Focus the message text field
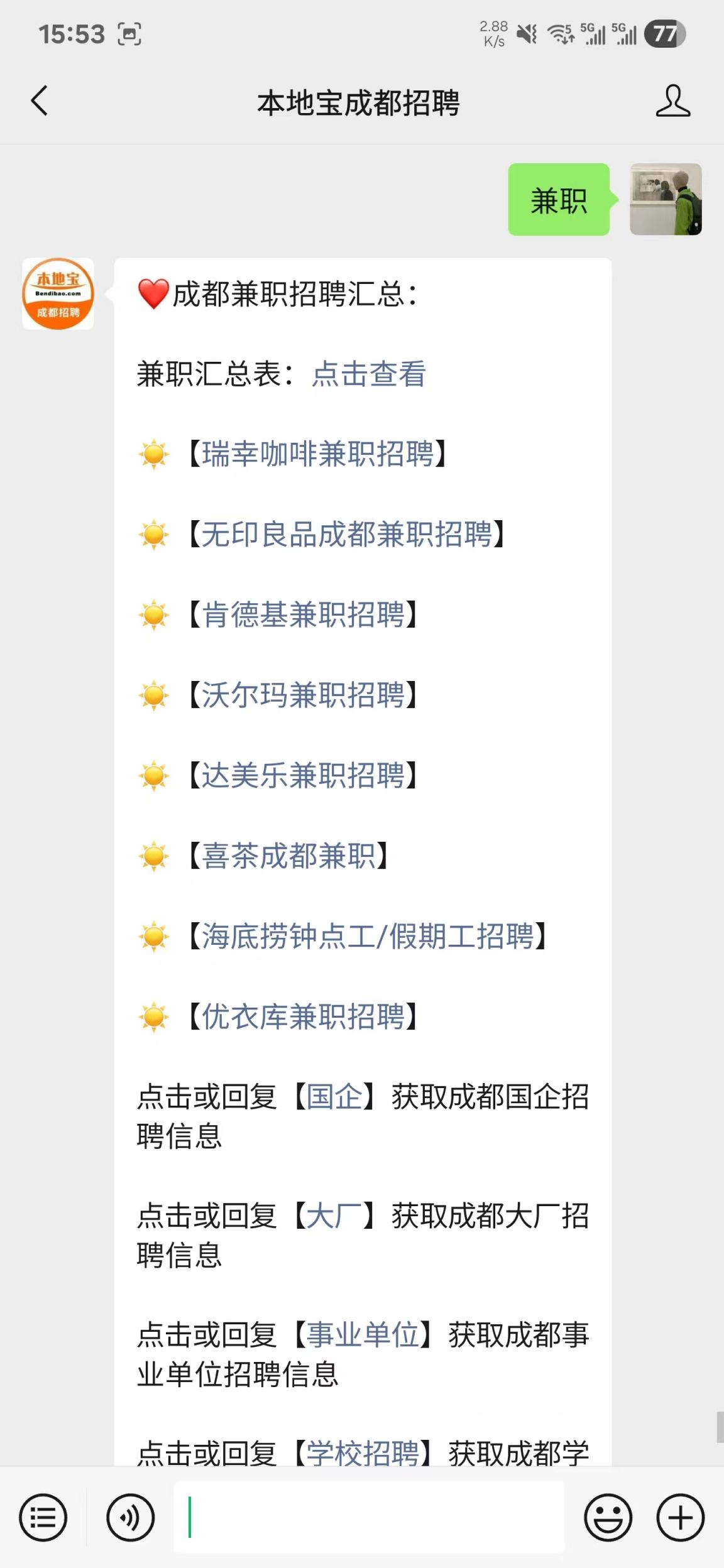This screenshot has height=1568, width=724. pyautogui.click(x=369, y=1518)
